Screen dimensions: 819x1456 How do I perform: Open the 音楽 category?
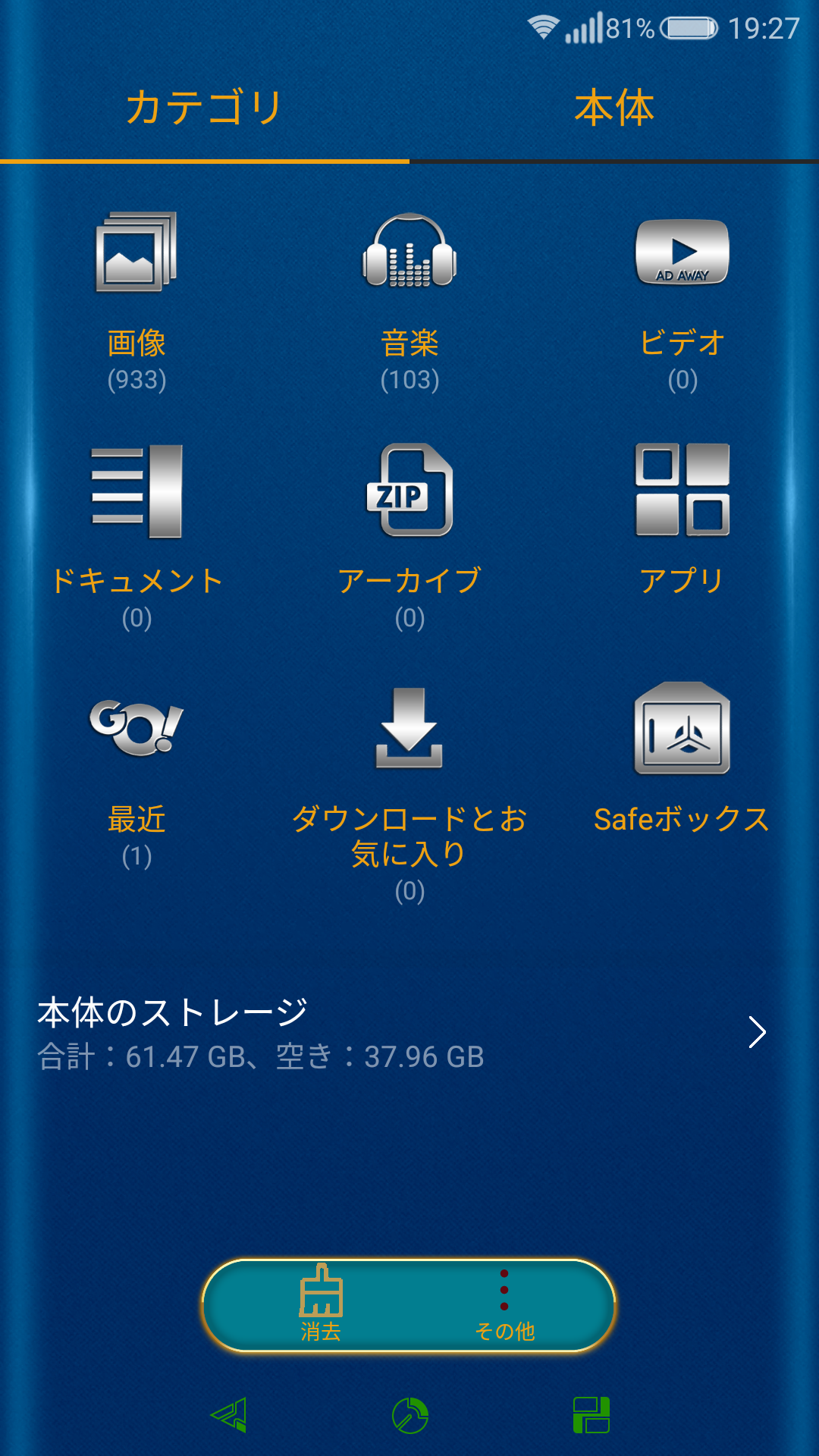(409, 302)
